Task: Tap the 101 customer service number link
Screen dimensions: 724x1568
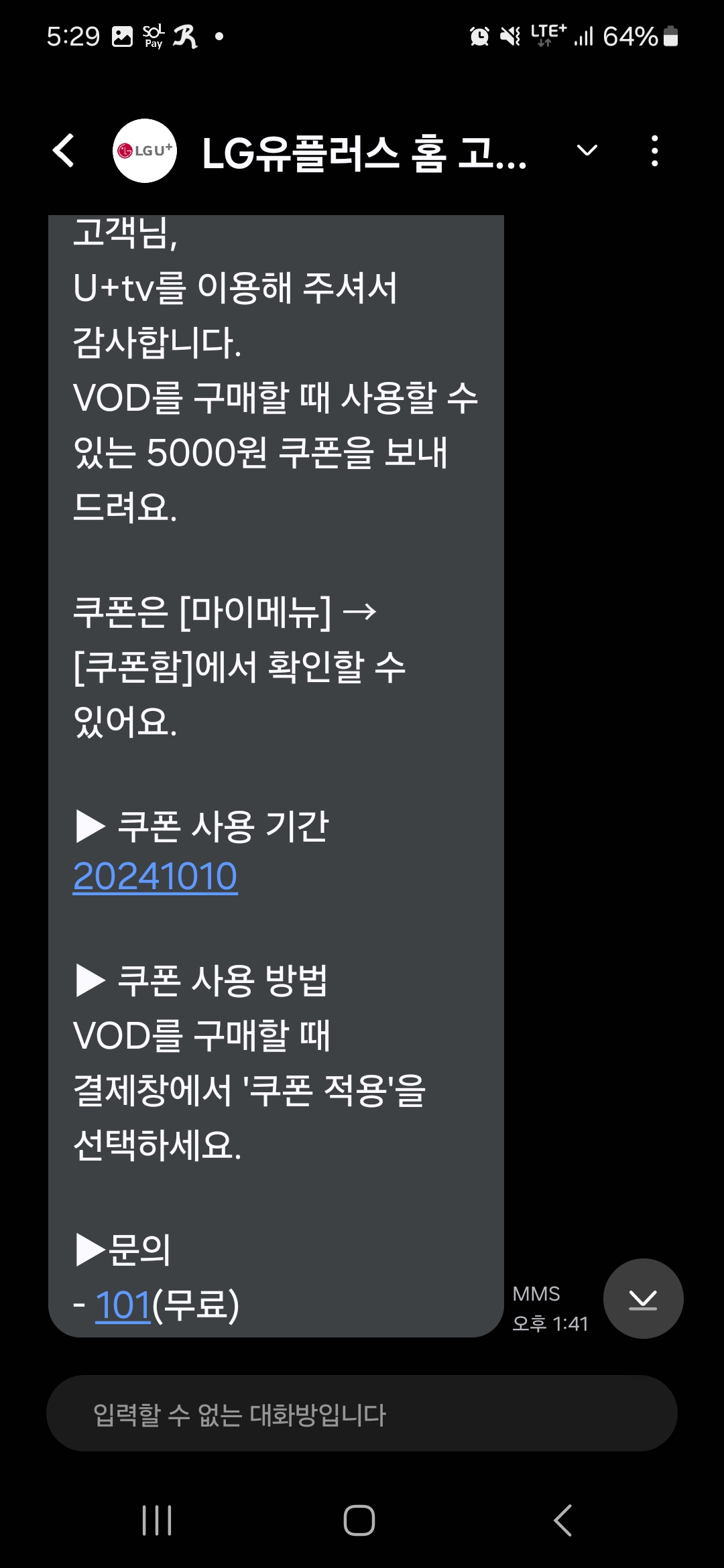Action: click(x=123, y=1305)
